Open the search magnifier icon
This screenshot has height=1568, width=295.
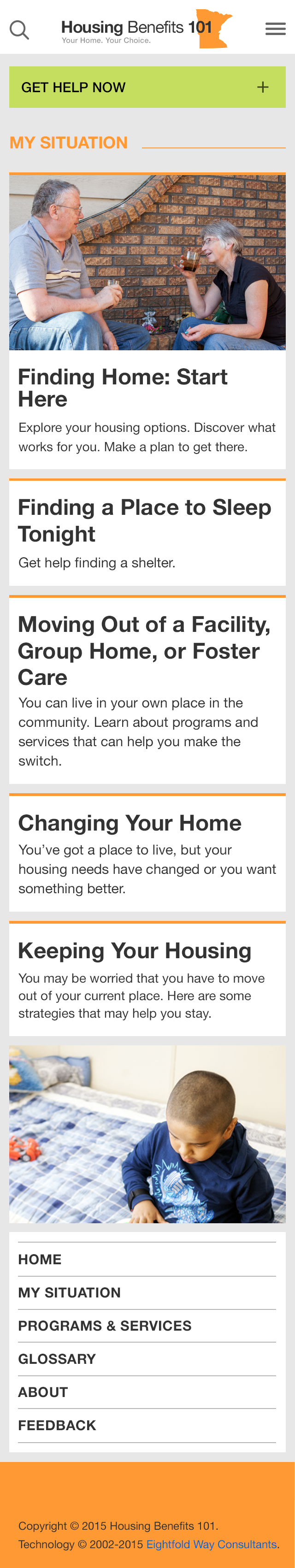pyautogui.click(x=19, y=29)
